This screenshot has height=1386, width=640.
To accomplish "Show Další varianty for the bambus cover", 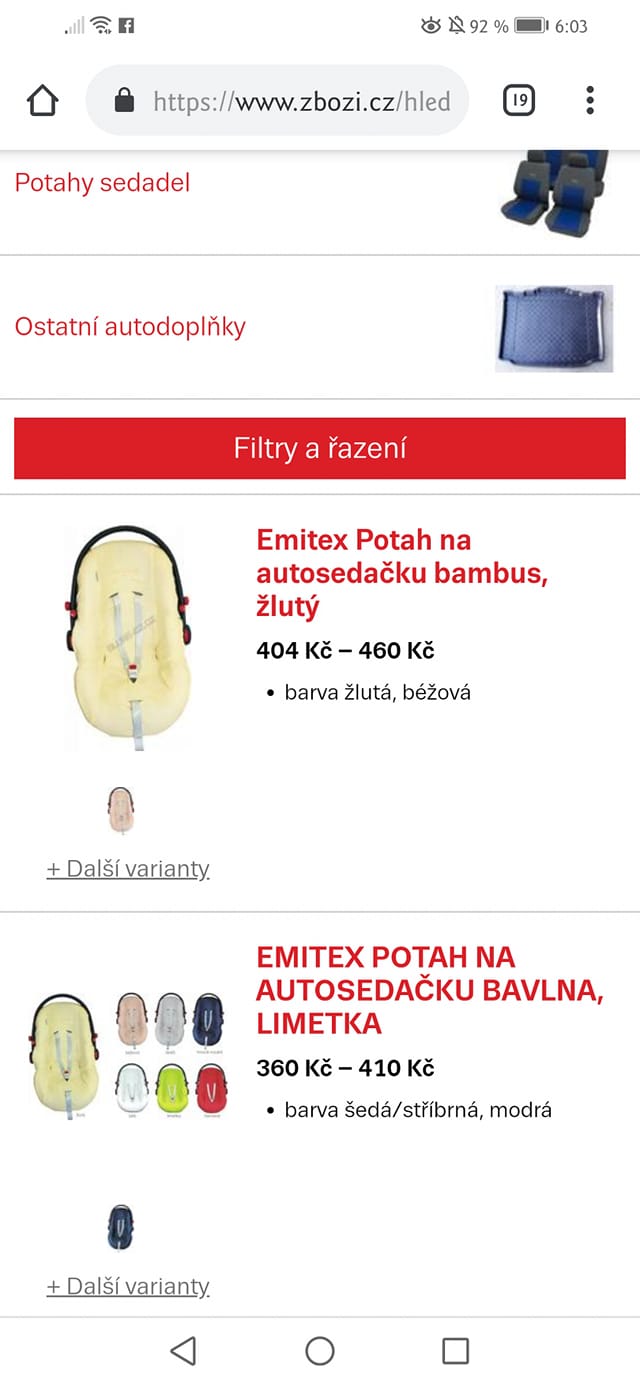I will click(x=128, y=868).
